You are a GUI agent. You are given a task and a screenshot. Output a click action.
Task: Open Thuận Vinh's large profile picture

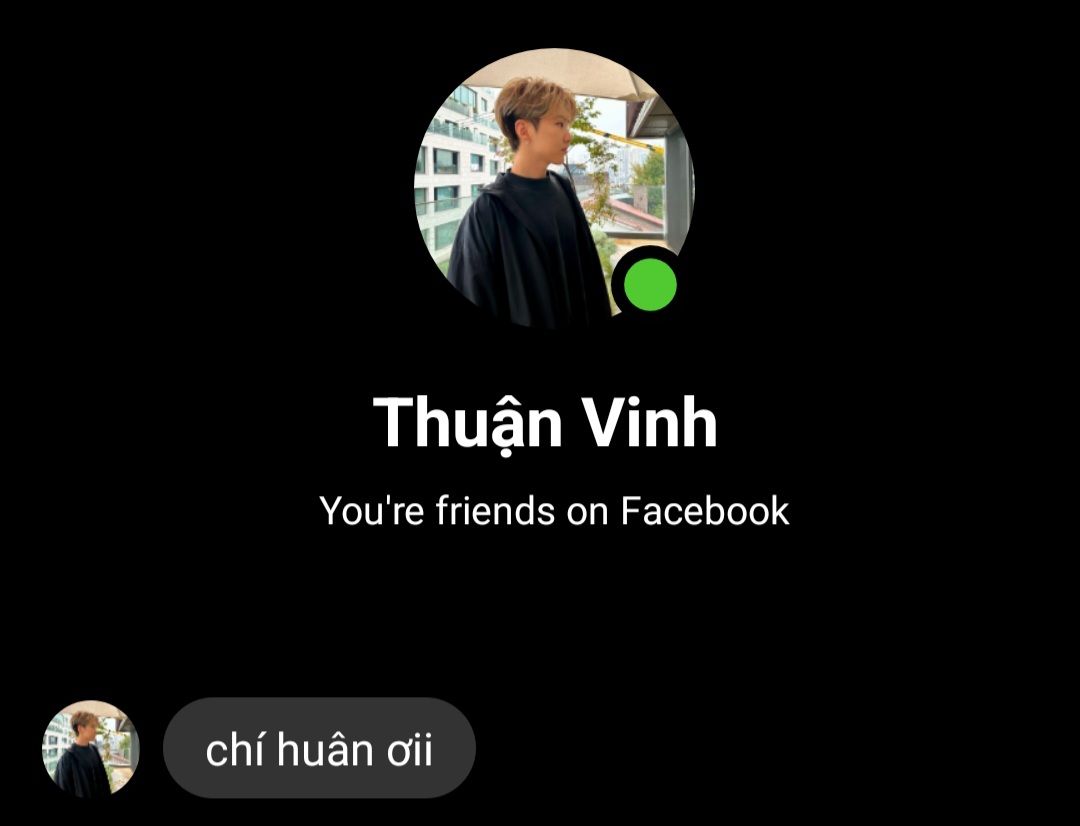[x=553, y=188]
